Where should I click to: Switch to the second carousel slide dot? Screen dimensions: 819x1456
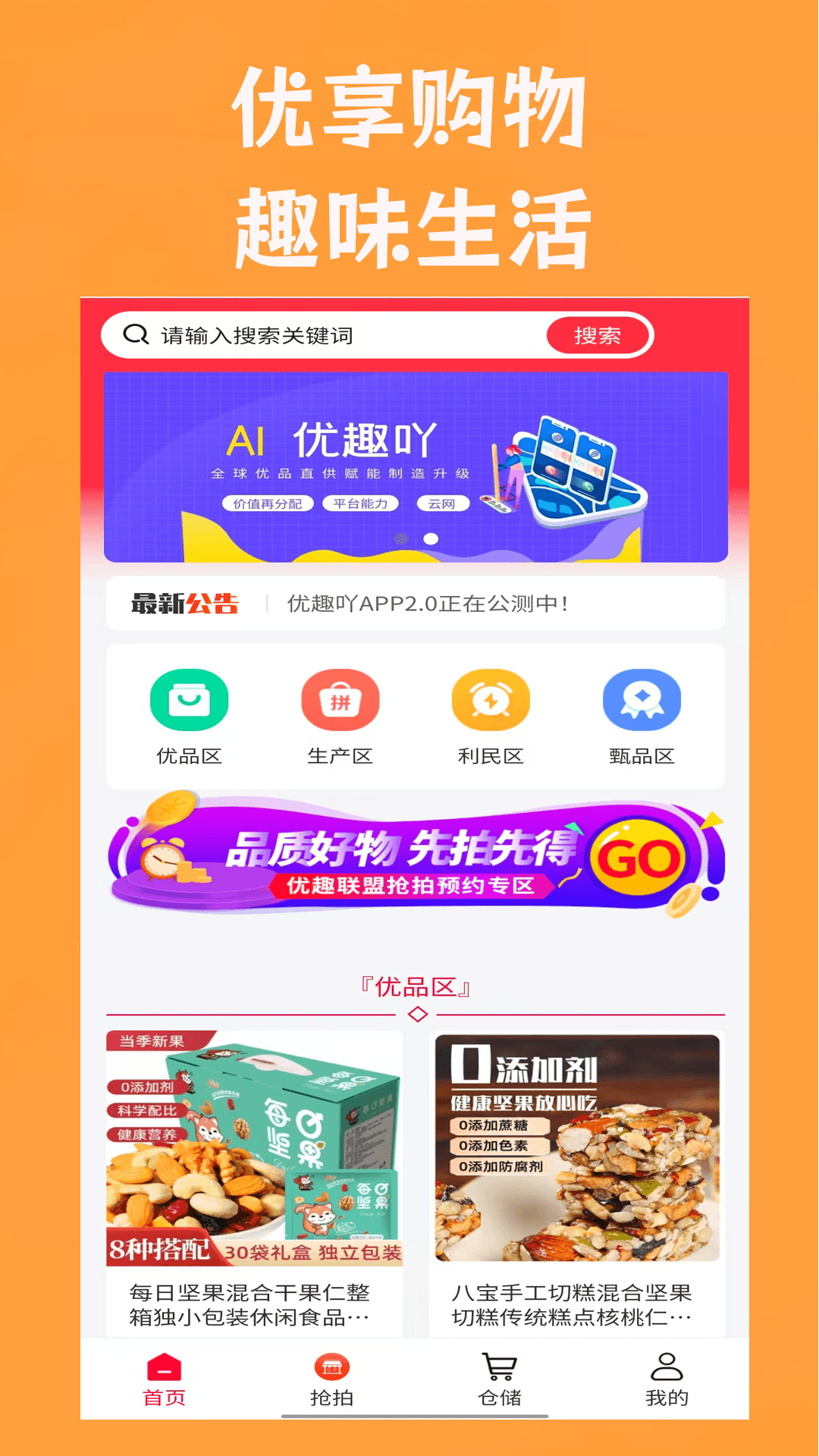coord(432,540)
